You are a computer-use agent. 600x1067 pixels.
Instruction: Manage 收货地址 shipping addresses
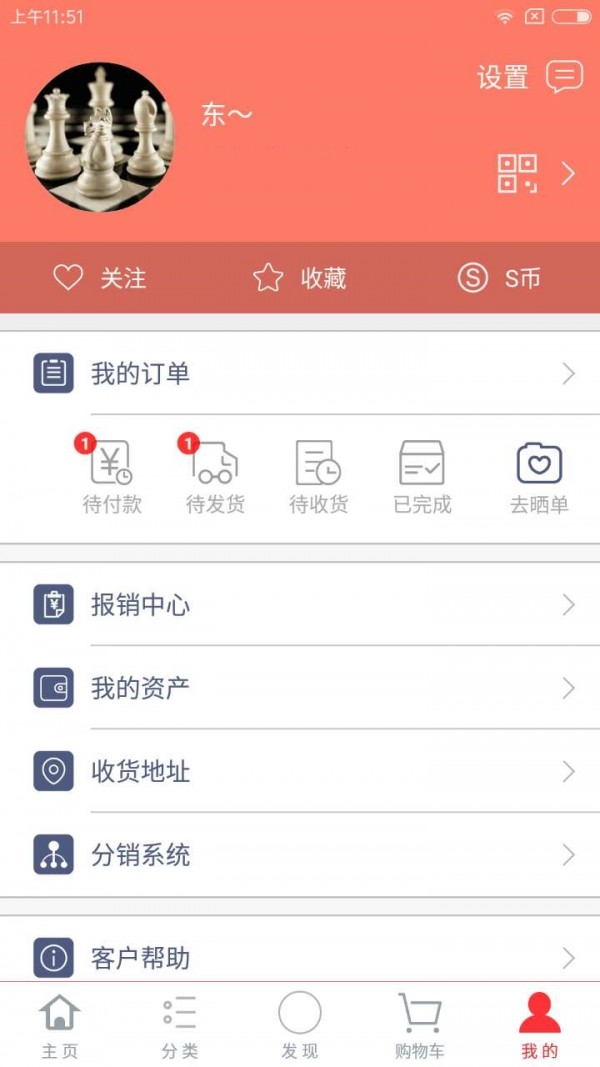300,771
